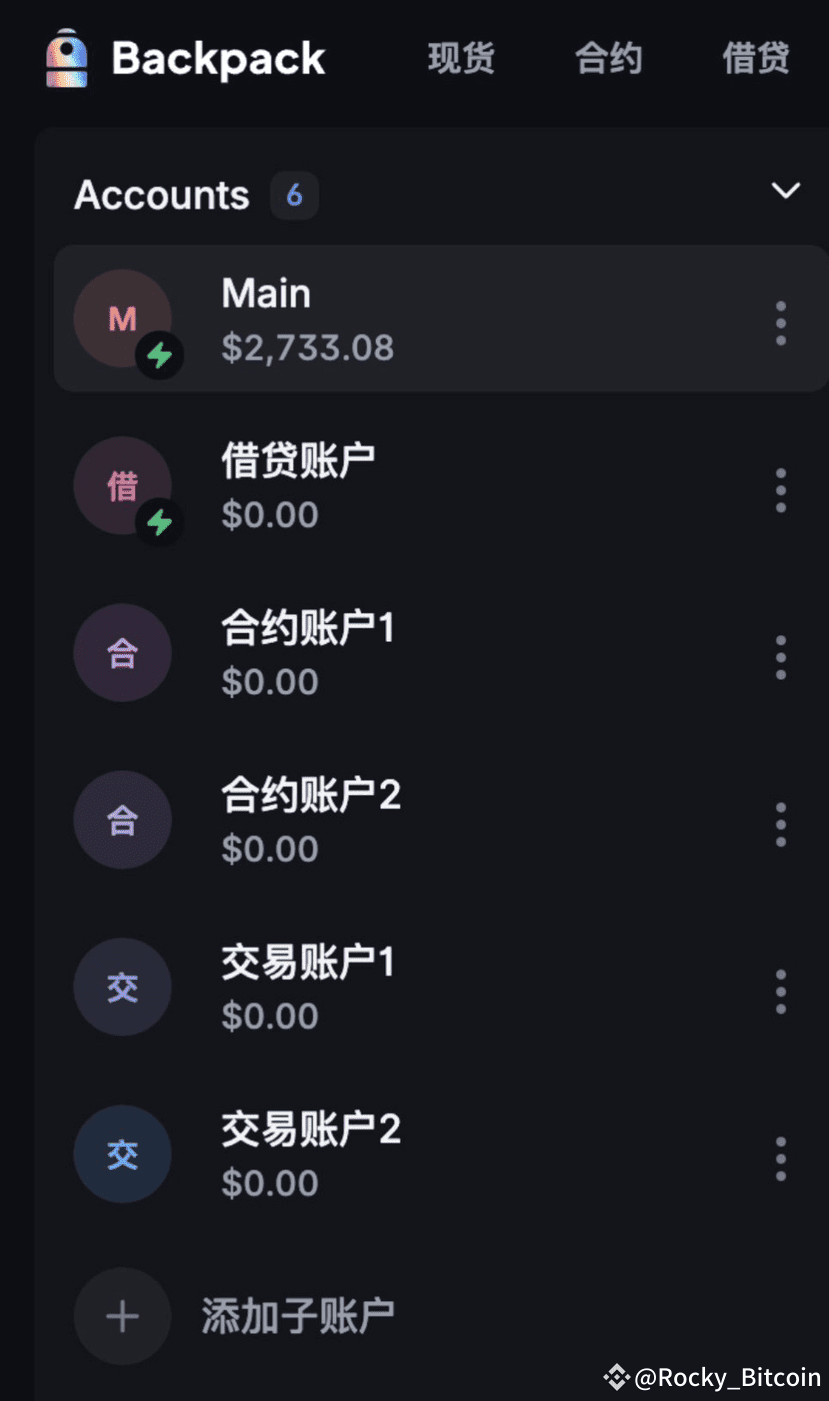Select the 交易账户1 avatar icon
Screen dimensions: 829x1401
point(122,986)
